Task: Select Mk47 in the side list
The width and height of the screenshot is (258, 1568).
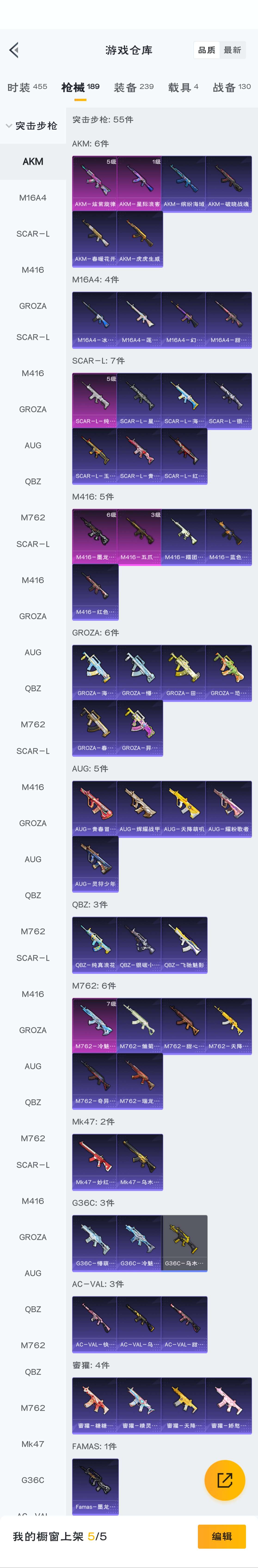Action: tap(33, 1444)
